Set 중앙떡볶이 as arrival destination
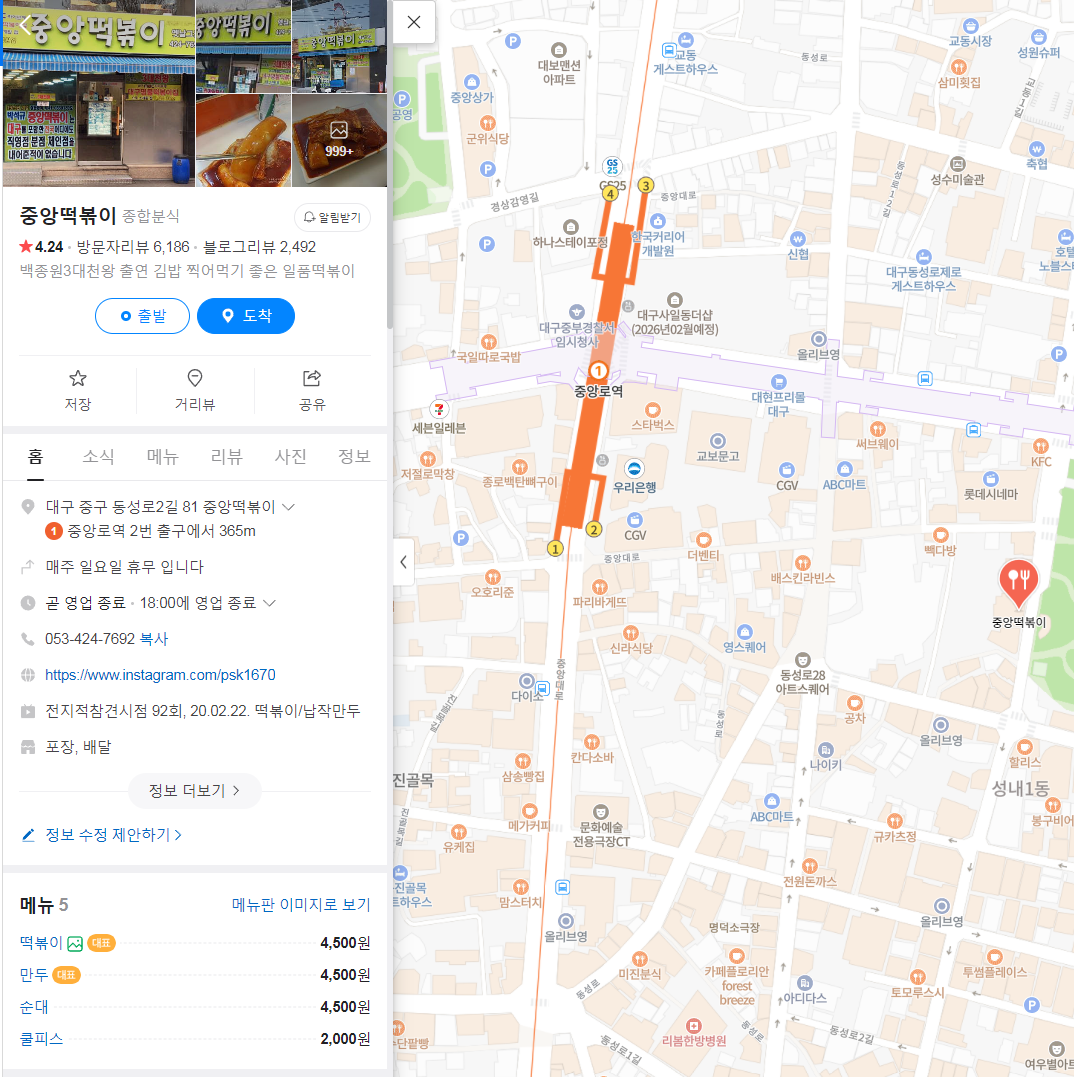1074x1077 pixels. [246, 316]
